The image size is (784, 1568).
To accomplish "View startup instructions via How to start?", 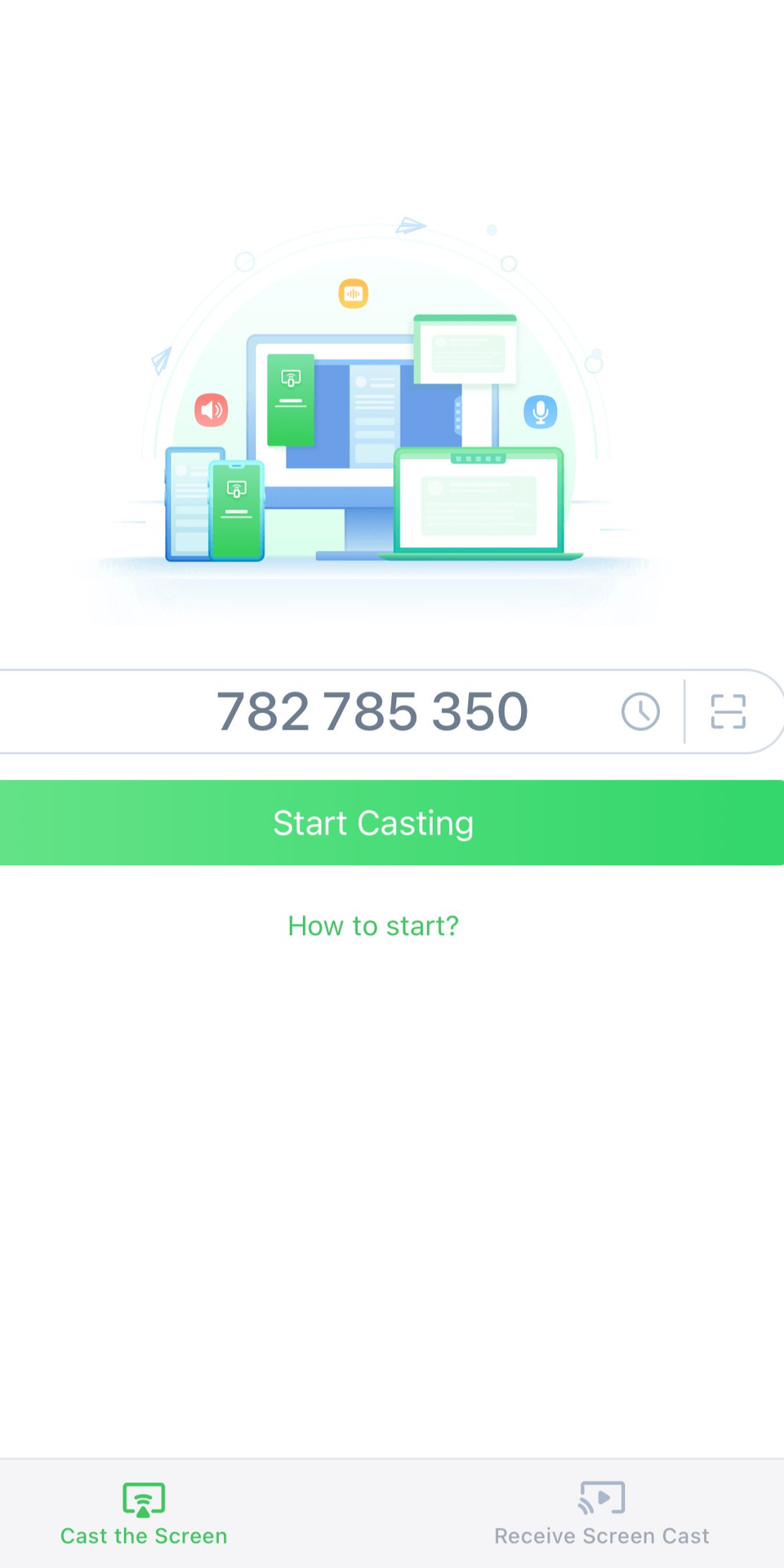I will [x=372, y=925].
